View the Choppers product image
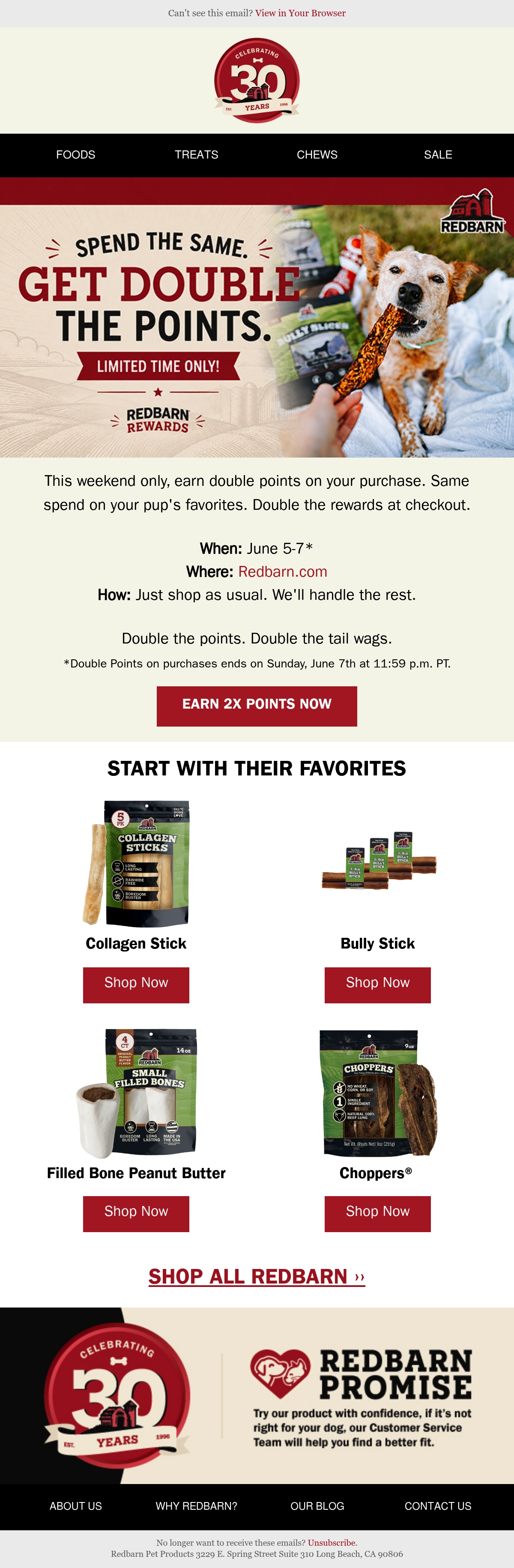Screen dimensions: 514x1568 pyautogui.click(x=378, y=1092)
